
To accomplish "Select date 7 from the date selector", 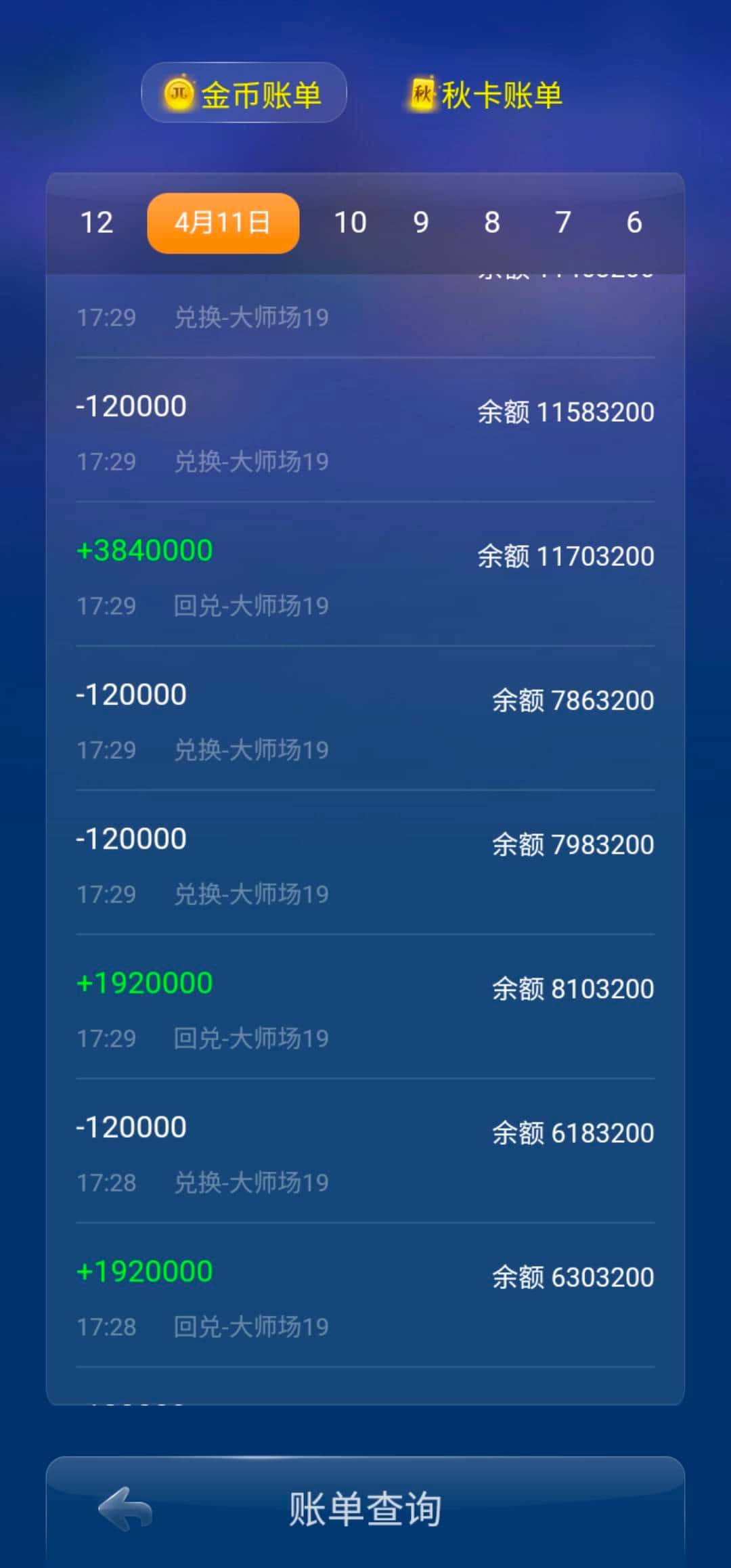I will 562,221.
